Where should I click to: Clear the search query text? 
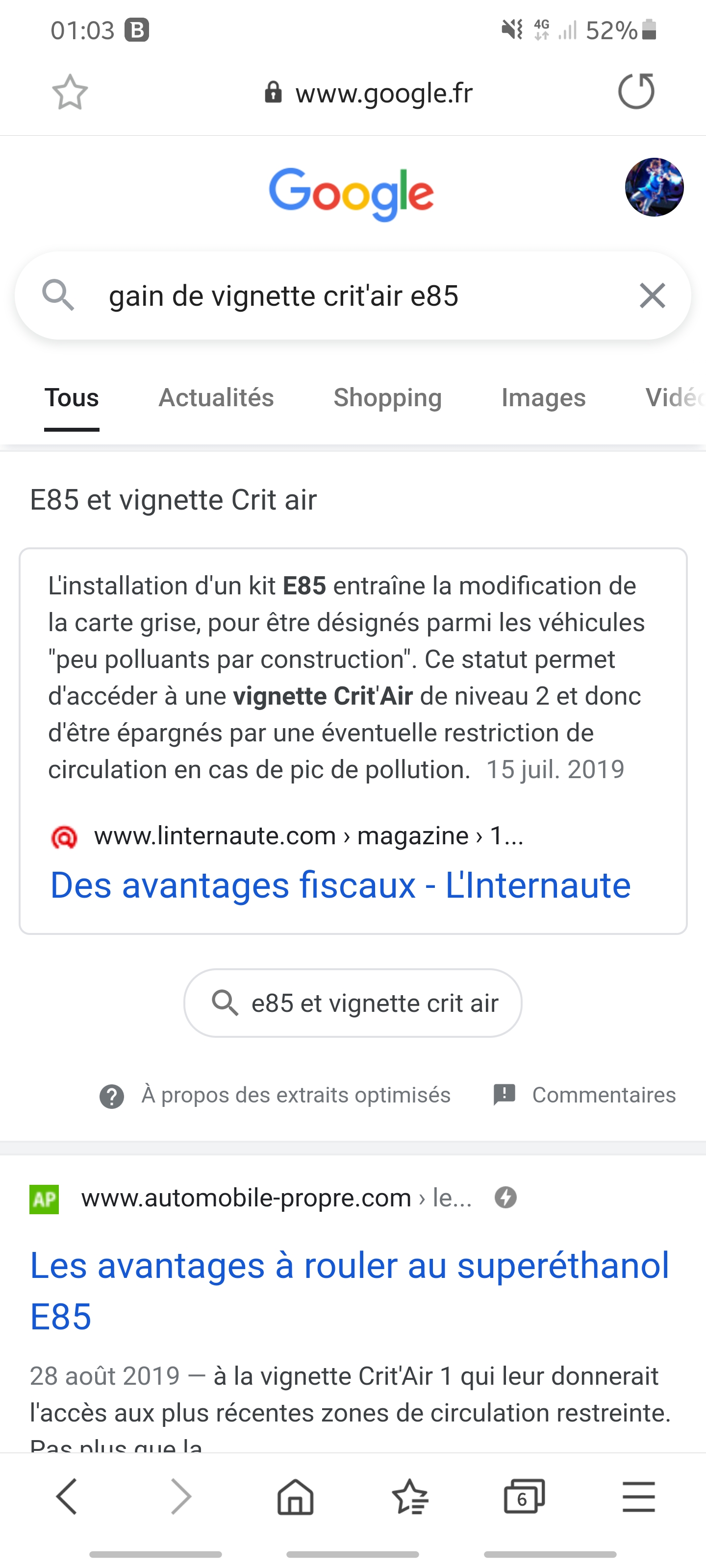tap(652, 296)
